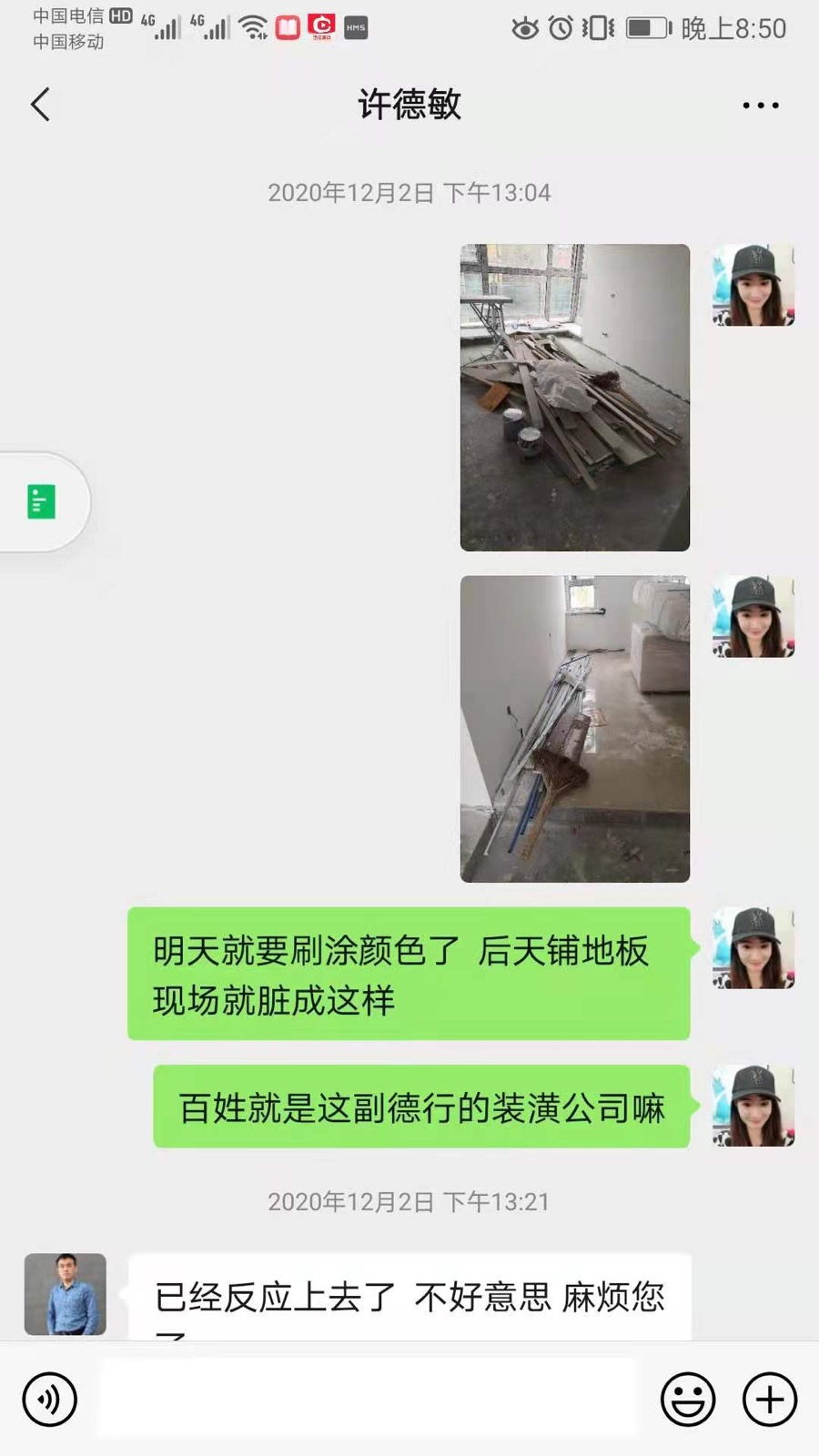The height and width of the screenshot is (1456, 819).
Task: Focus the message text field
Action: [369, 1399]
